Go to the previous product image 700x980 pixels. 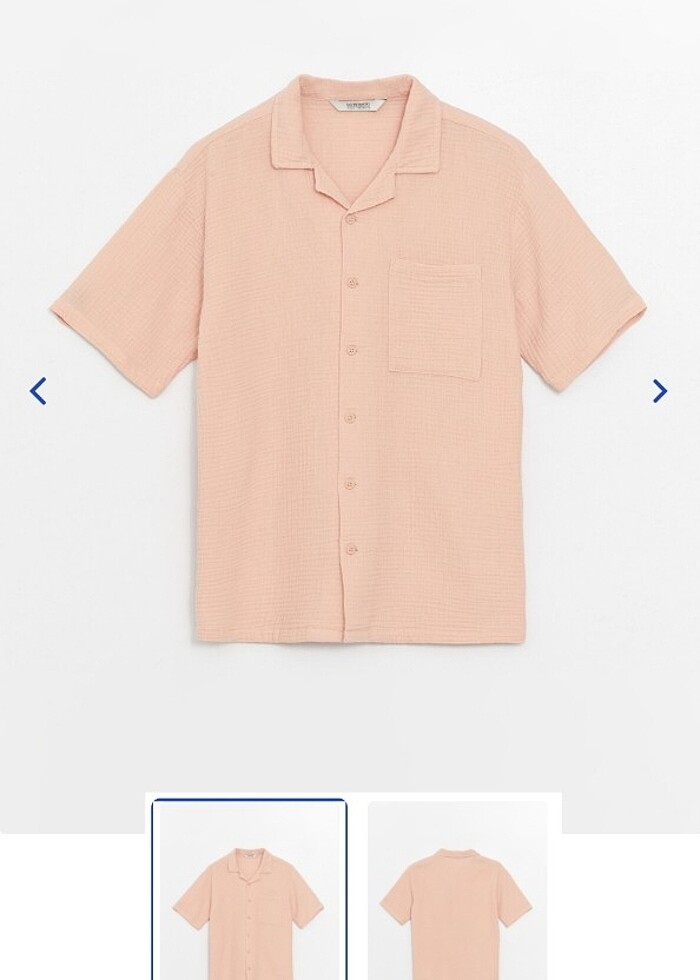38,391
